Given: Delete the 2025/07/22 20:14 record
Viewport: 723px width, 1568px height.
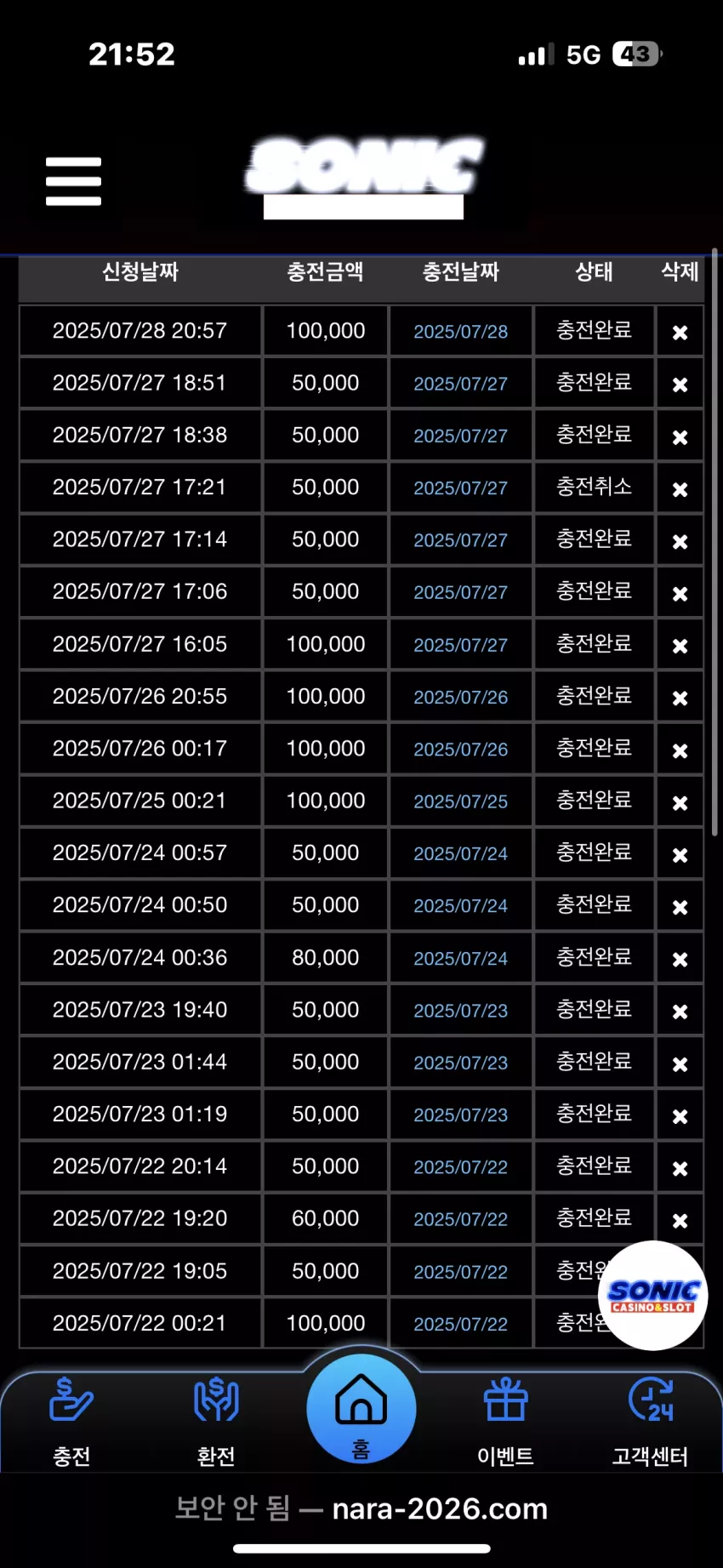Looking at the screenshot, I should click(x=680, y=1168).
